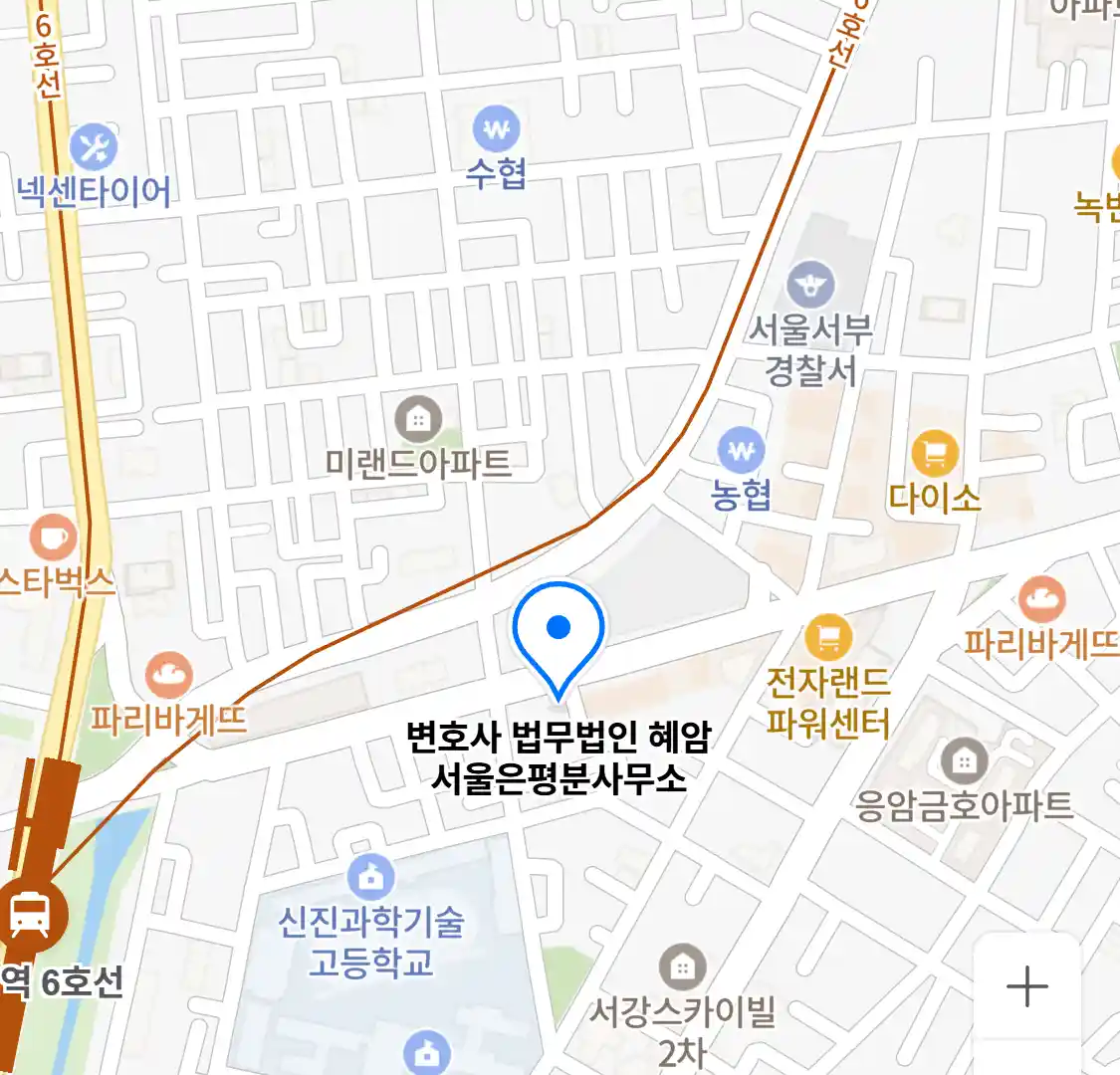Open the 농협 bank marker

(x=741, y=451)
